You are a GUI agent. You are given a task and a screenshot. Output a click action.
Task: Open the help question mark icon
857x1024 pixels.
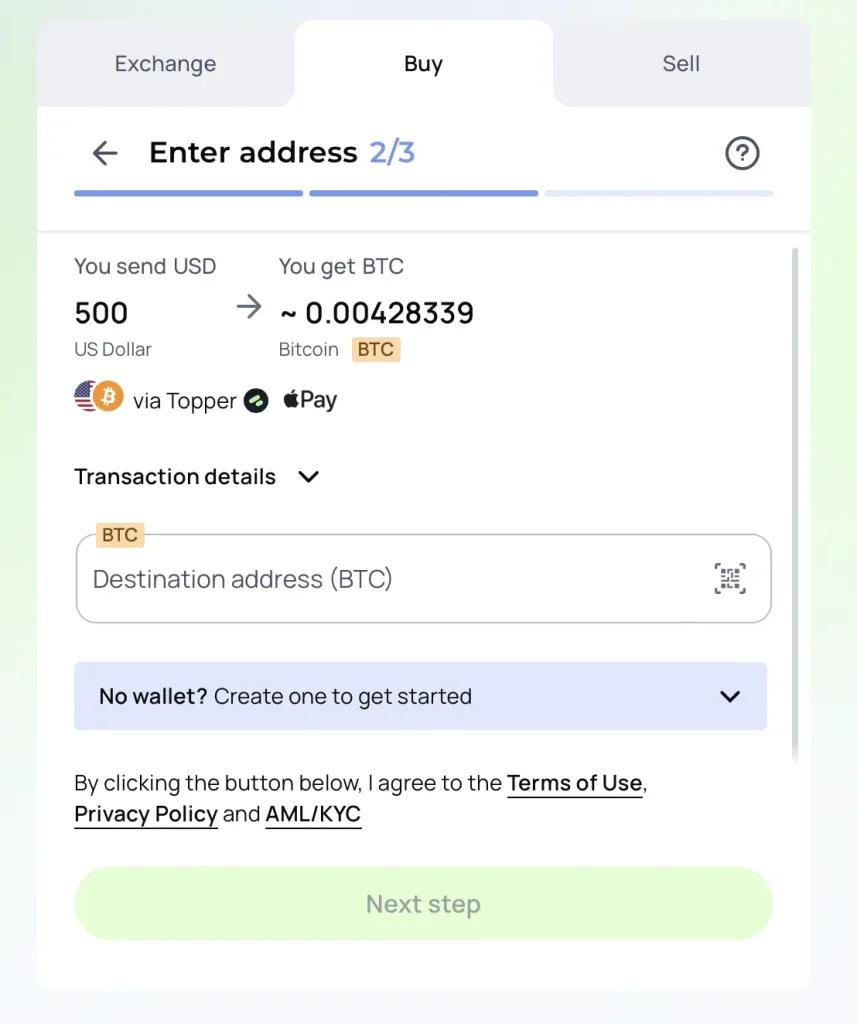741,153
